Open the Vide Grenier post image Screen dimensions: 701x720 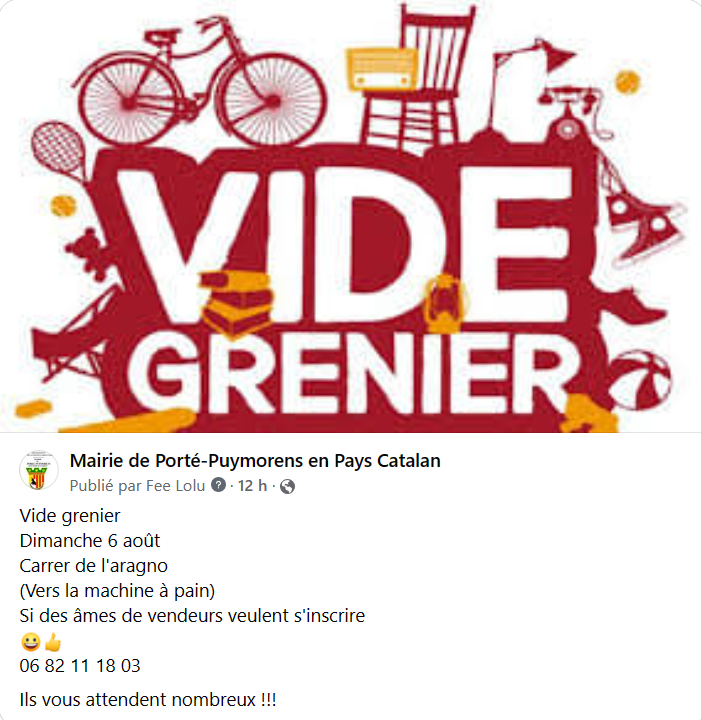[x=350, y=216]
